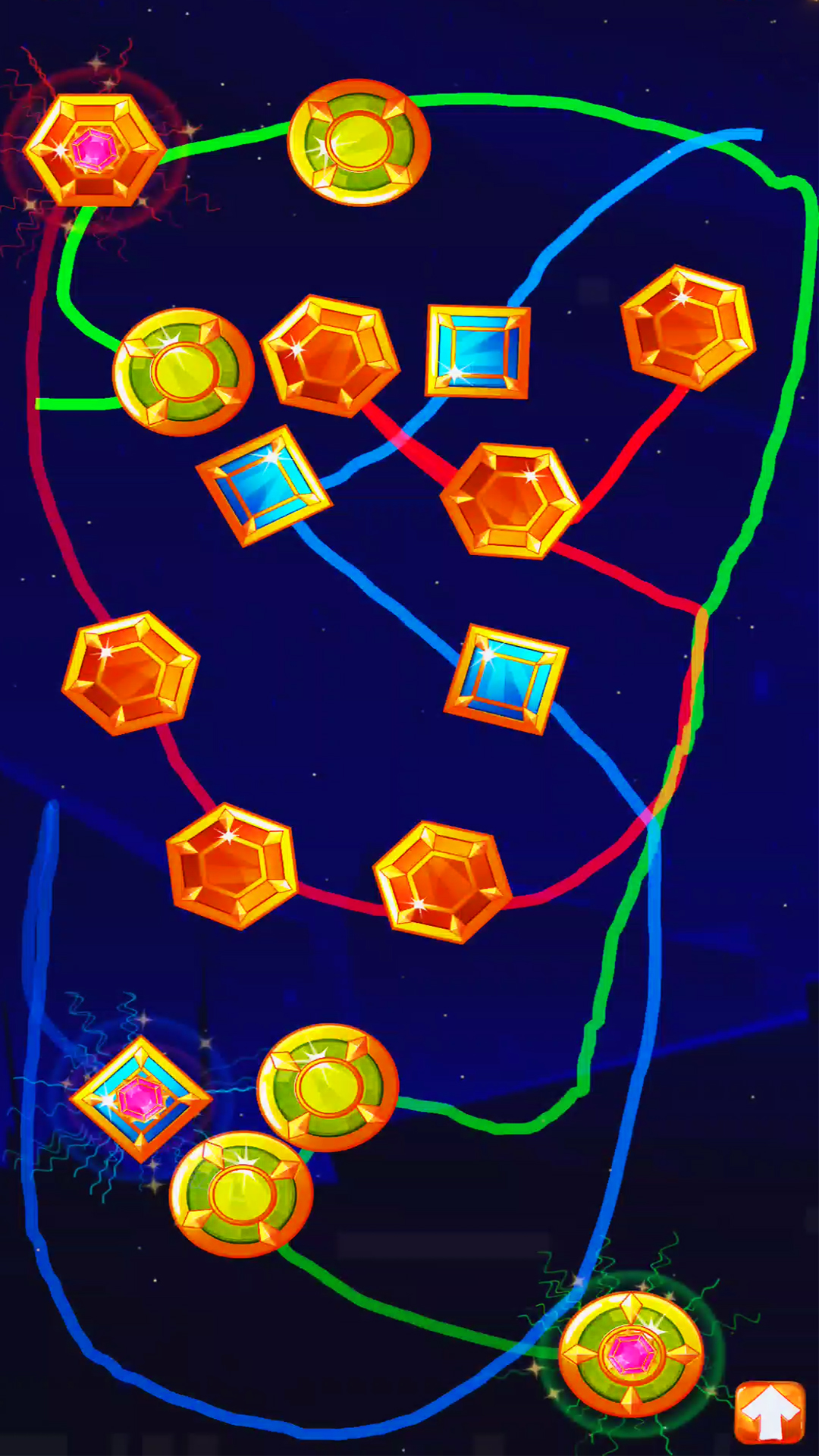Select the blue diamond gem with pink center

pyautogui.click(x=140, y=1099)
